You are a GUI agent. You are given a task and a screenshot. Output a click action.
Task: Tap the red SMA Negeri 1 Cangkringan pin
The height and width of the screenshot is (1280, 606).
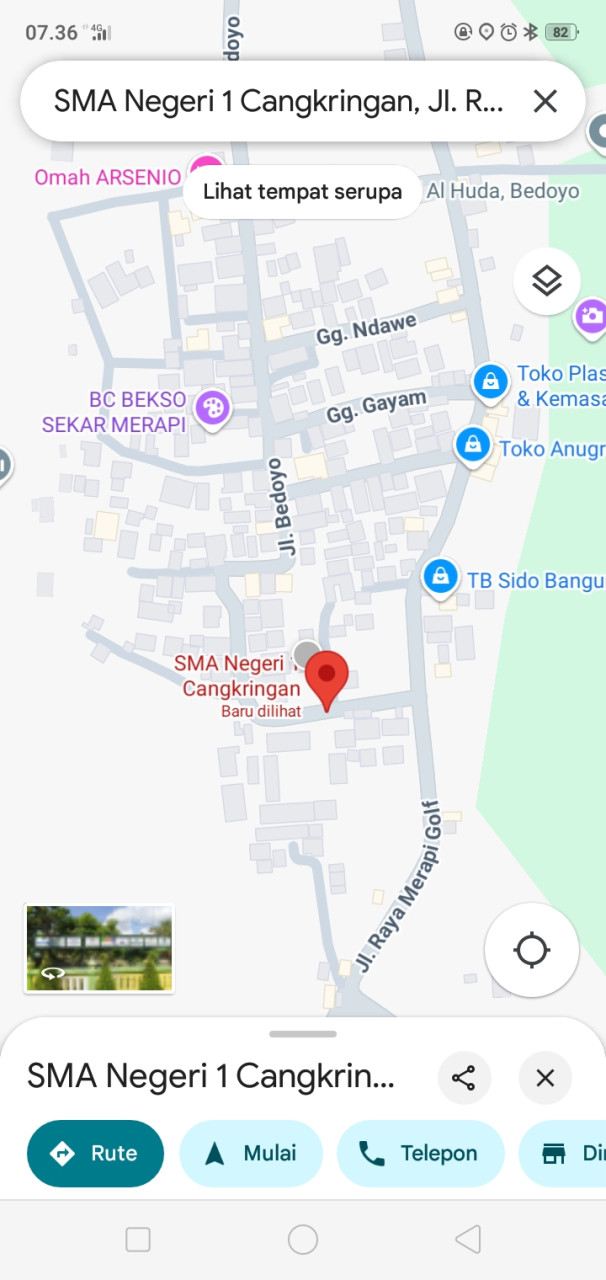coord(325,675)
